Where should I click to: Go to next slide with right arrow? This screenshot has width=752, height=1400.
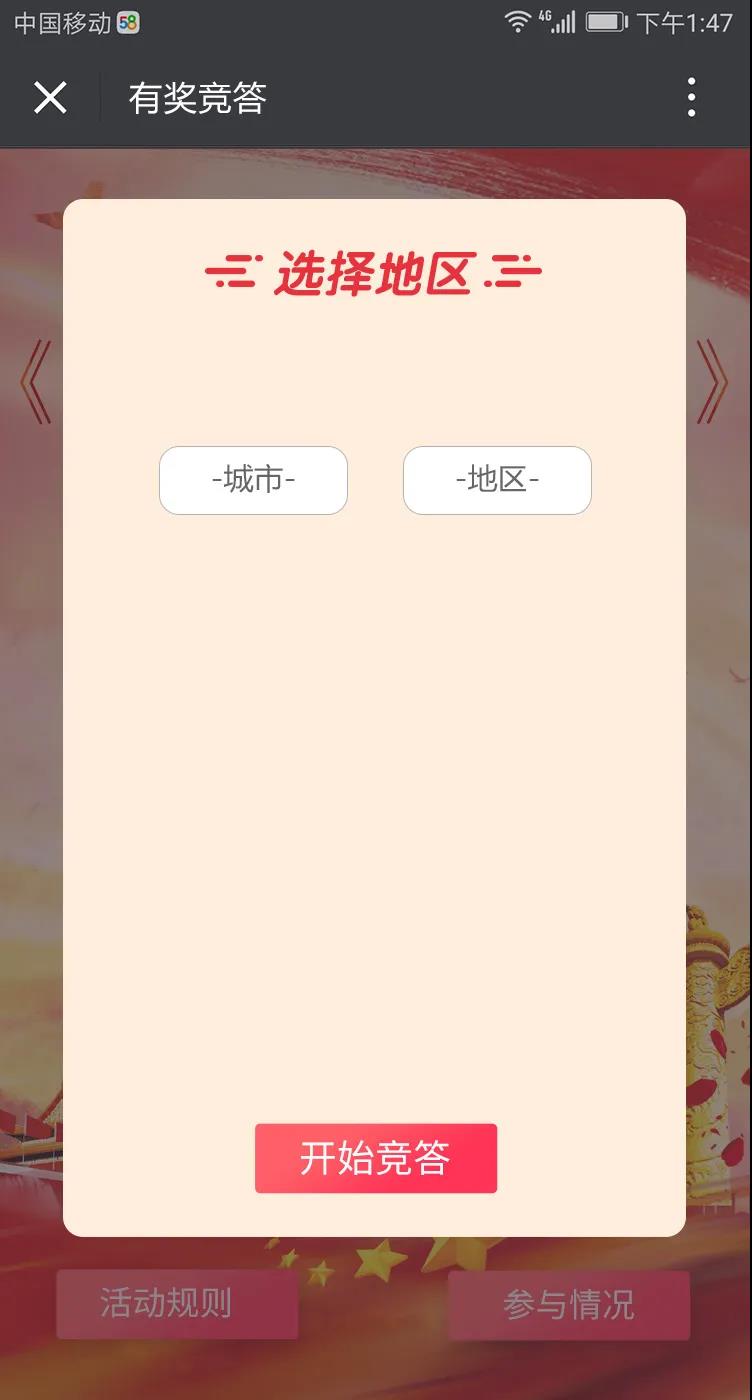713,382
